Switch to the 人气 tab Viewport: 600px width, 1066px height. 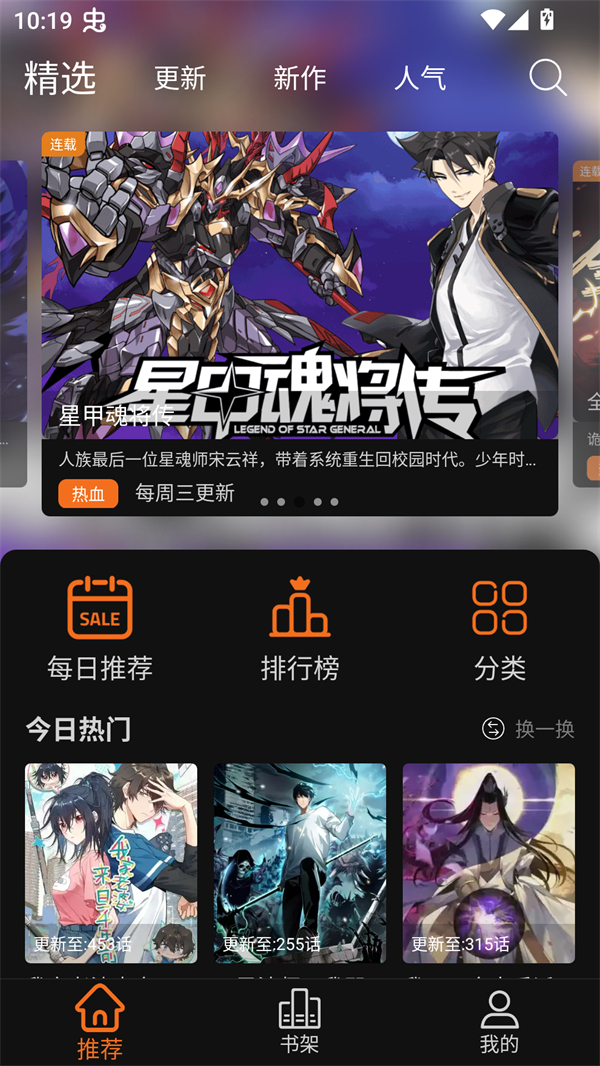(420, 78)
